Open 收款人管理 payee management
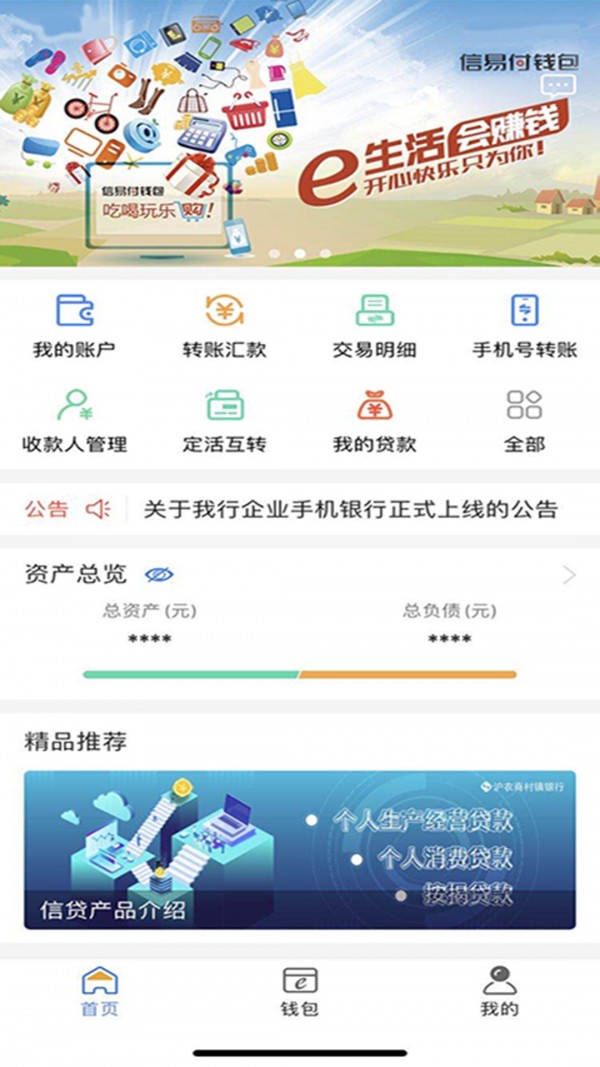600x1067 pixels. point(75,420)
